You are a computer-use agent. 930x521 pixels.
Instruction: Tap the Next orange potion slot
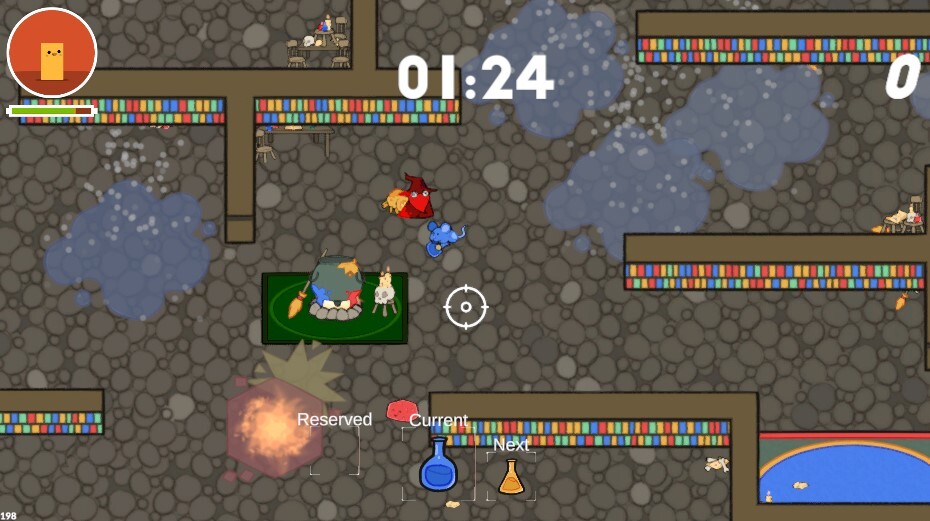tap(511, 477)
